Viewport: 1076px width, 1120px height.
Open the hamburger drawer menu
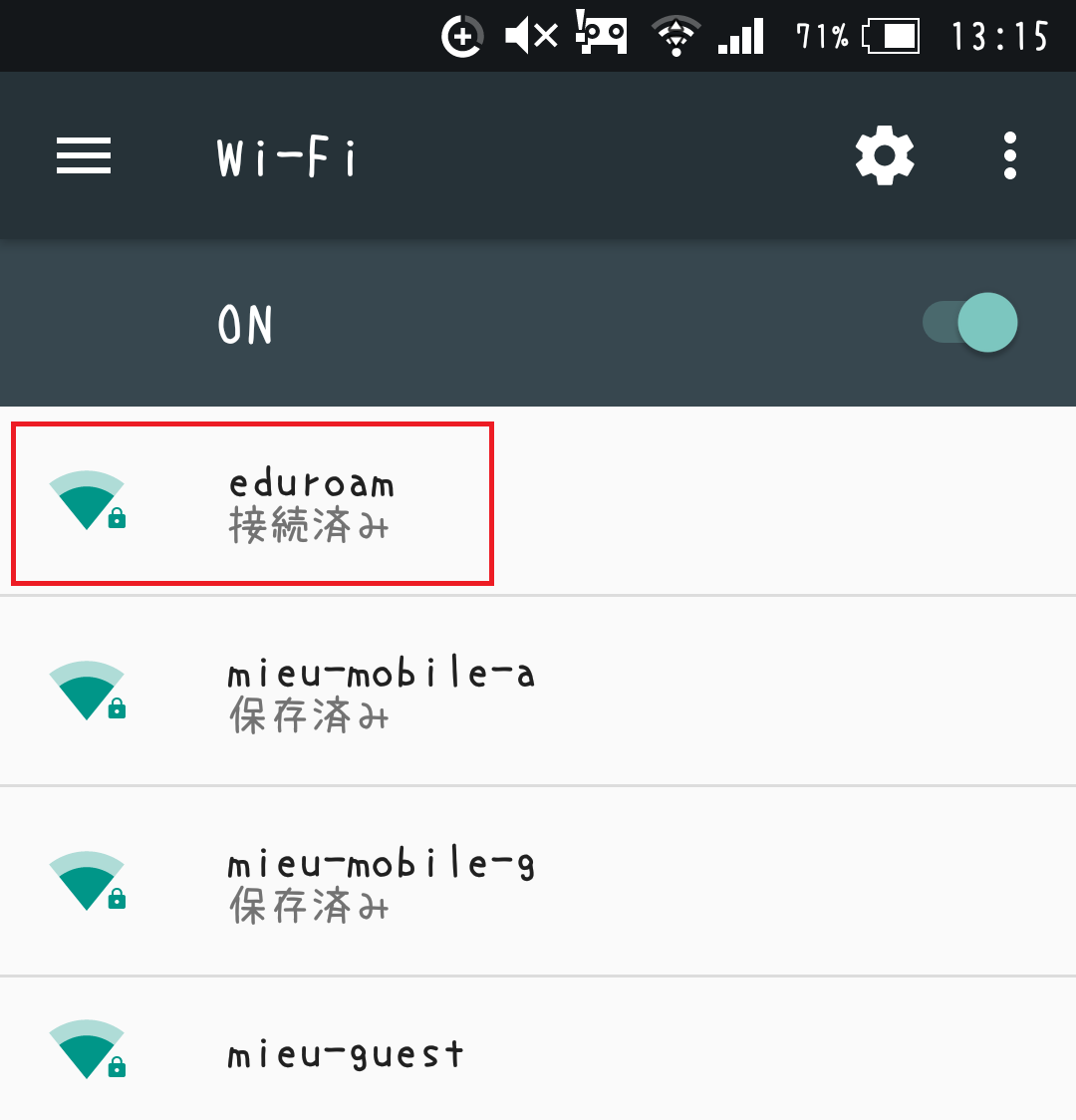point(84,156)
